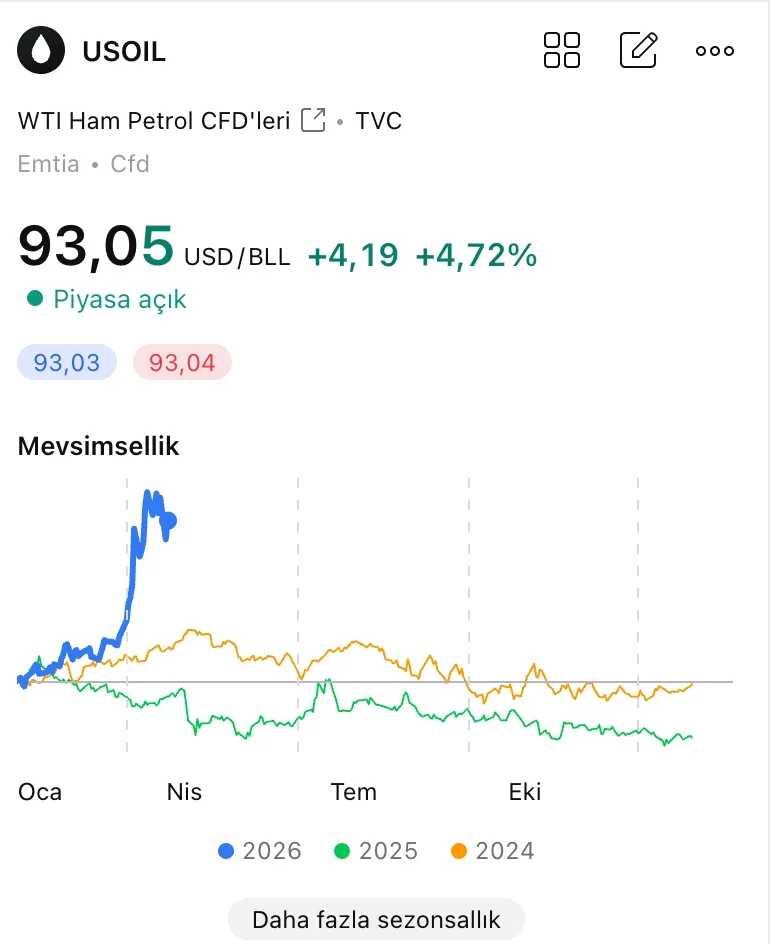Open the three-dot overflow menu

[714, 51]
